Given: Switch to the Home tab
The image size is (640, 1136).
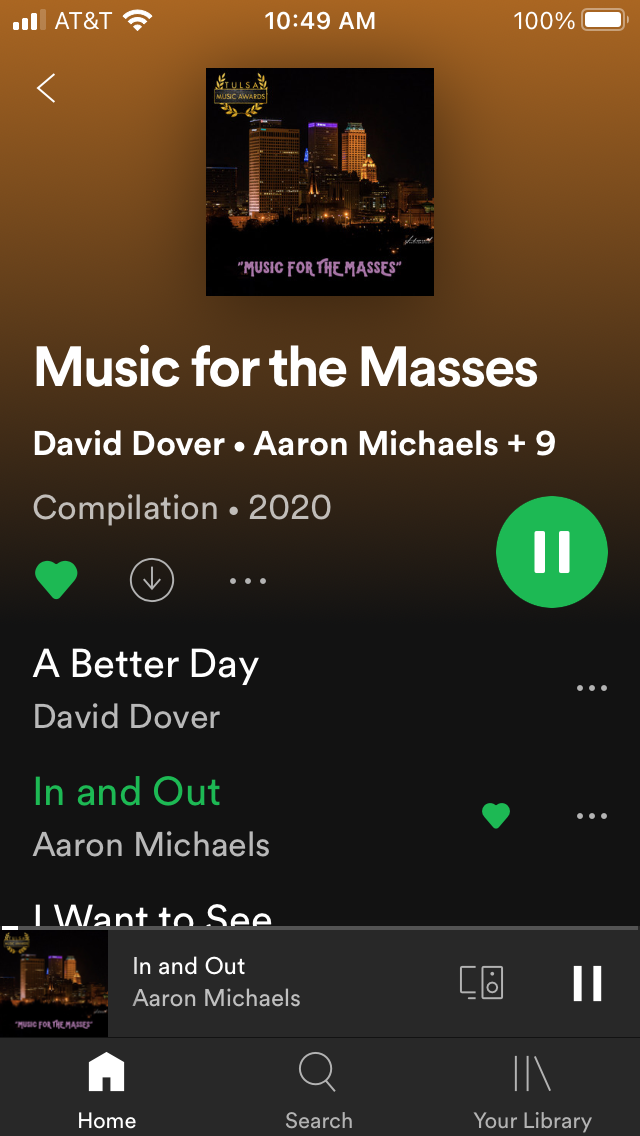Looking at the screenshot, I should 107,1090.
